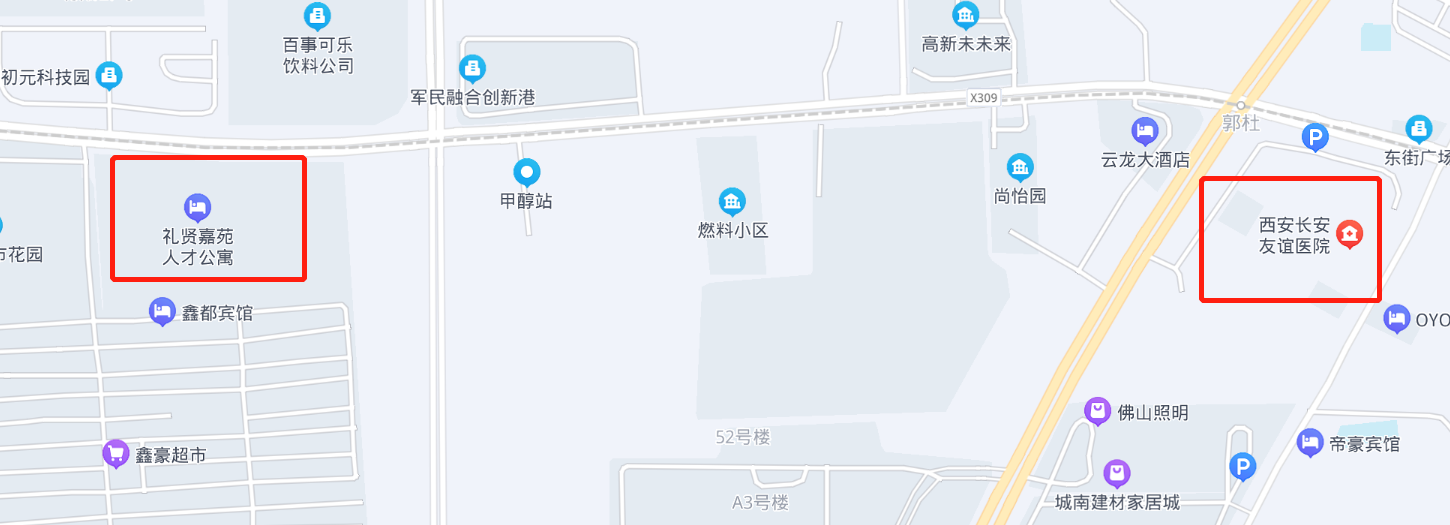The height and width of the screenshot is (525, 1450).
Task: Tap the 百事可乐饮料公司 marker
Action: 317,16
